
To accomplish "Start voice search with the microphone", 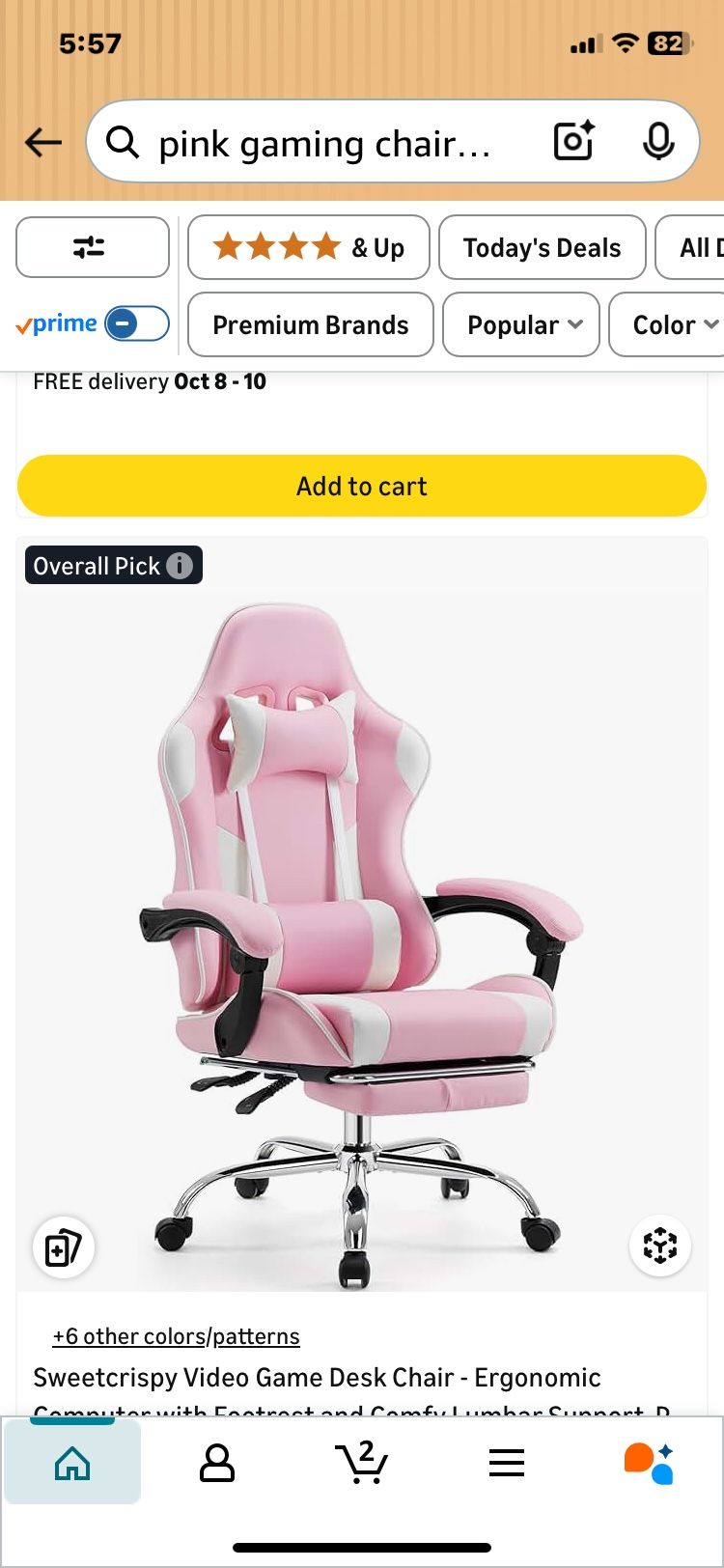I will pyautogui.click(x=658, y=142).
